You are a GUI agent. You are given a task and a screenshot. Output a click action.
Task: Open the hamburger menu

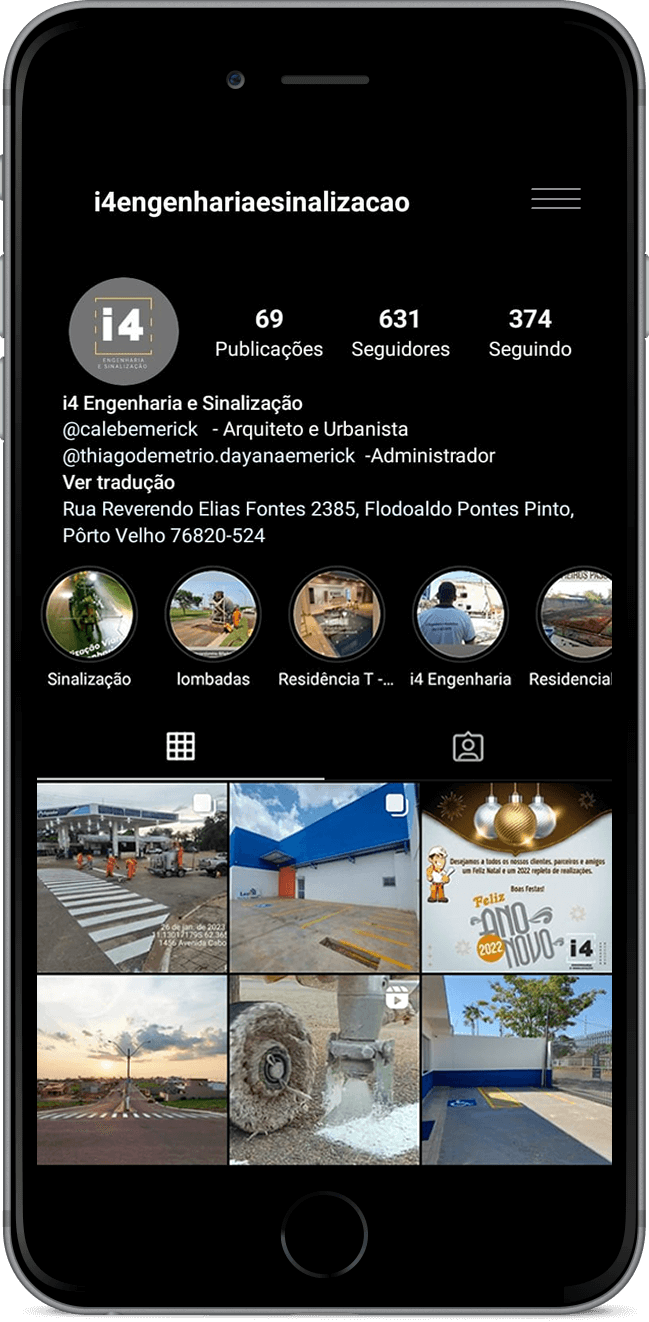[555, 198]
